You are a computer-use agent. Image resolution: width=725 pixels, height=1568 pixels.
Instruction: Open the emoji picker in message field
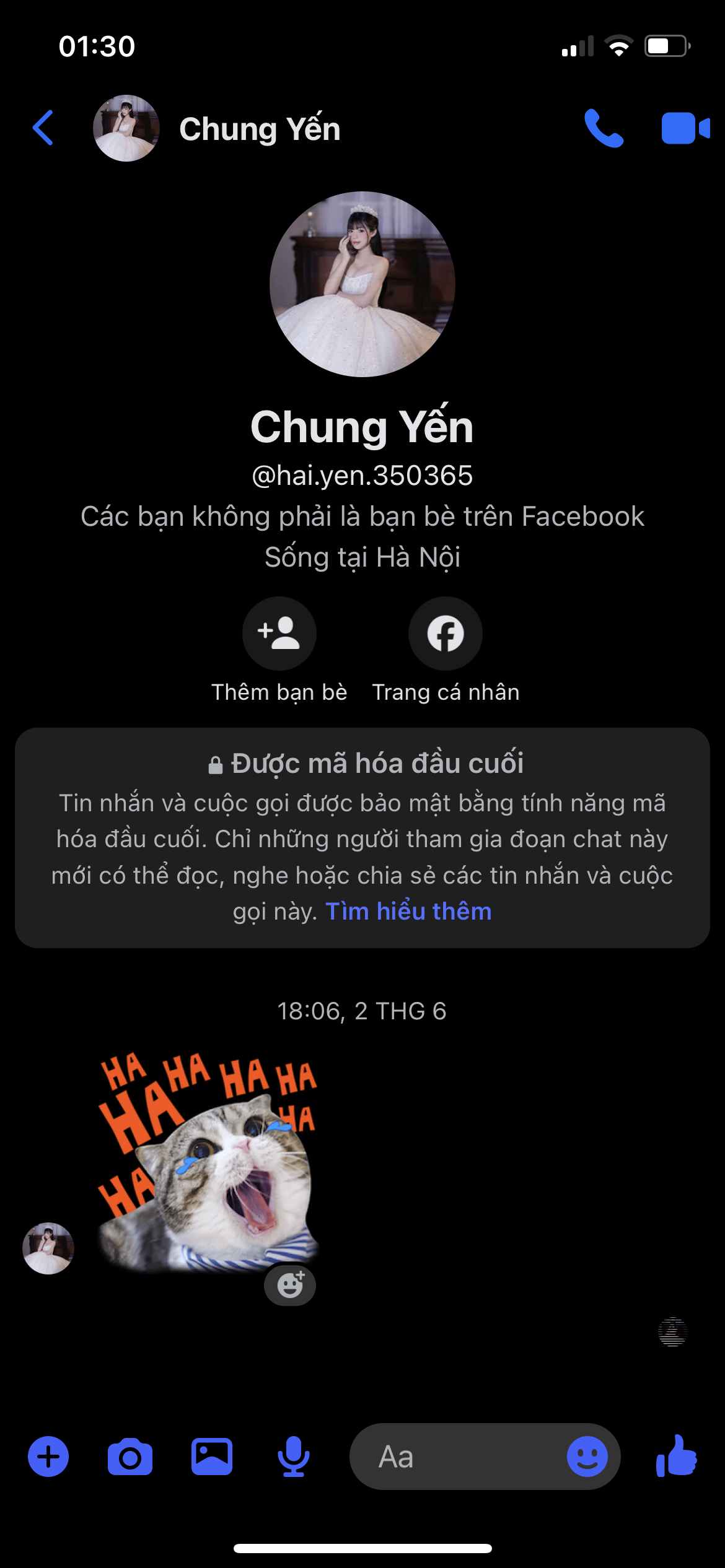pos(587,1457)
